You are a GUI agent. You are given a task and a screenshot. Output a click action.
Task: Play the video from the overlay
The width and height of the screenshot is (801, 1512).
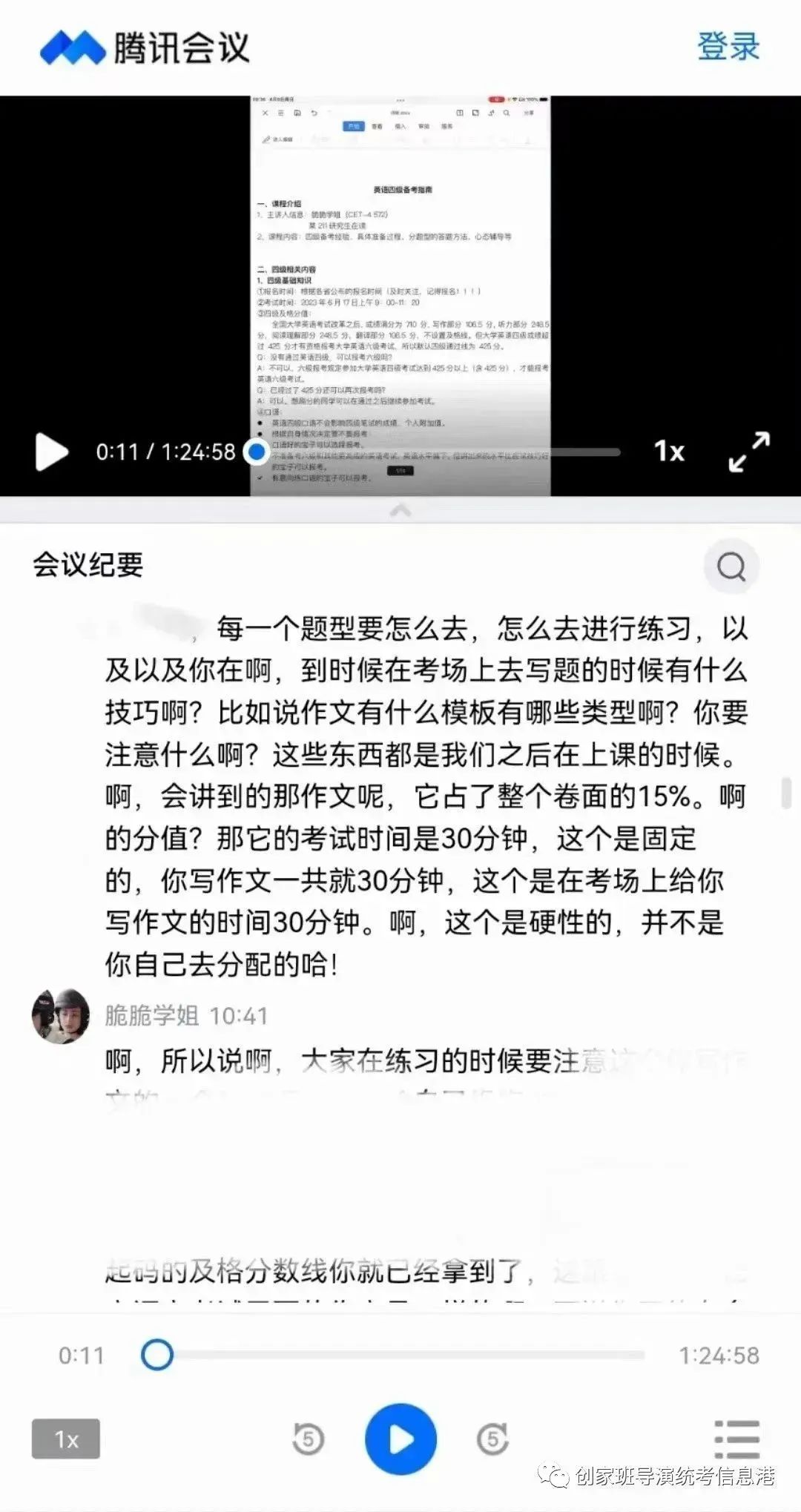point(51,451)
